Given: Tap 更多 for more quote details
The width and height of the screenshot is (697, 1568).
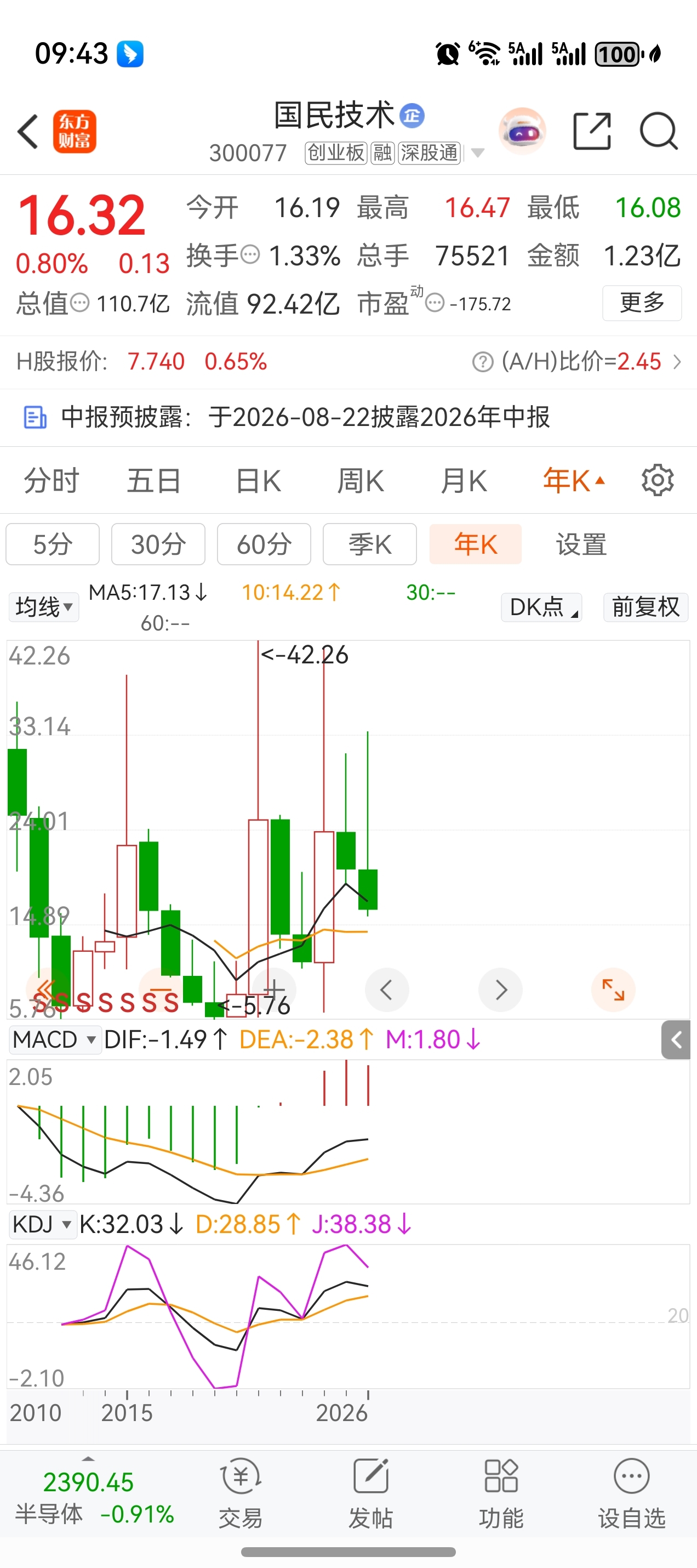Looking at the screenshot, I should click(642, 303).
